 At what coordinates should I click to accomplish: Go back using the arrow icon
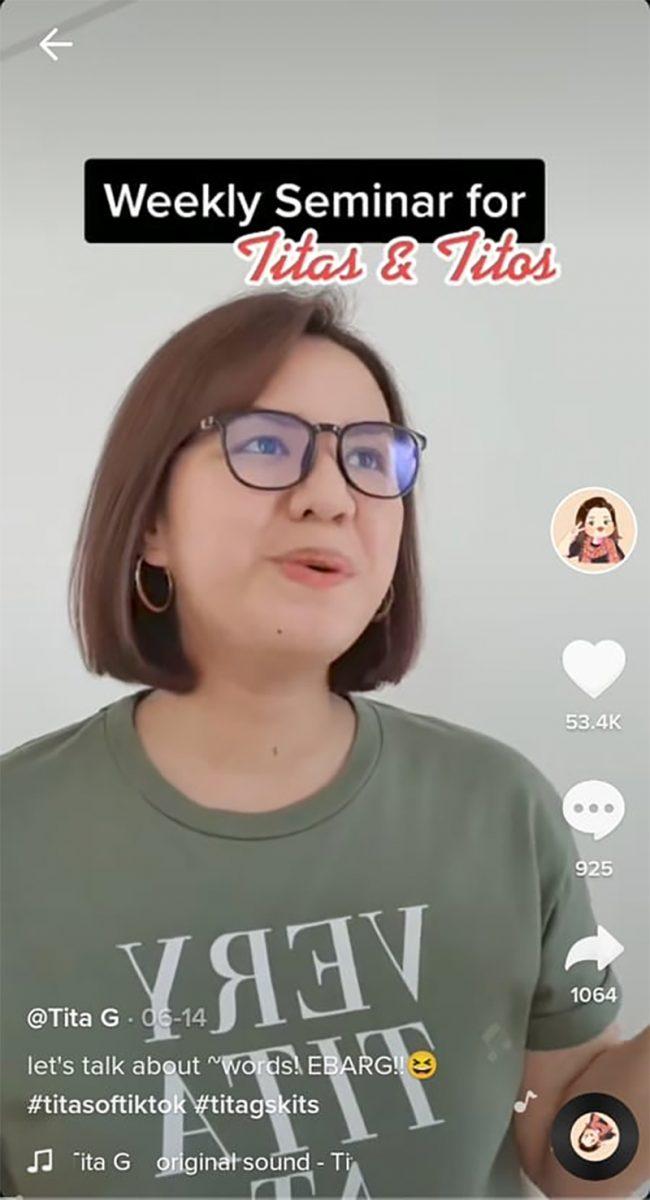pyautogui.click(x=55, y=44)
